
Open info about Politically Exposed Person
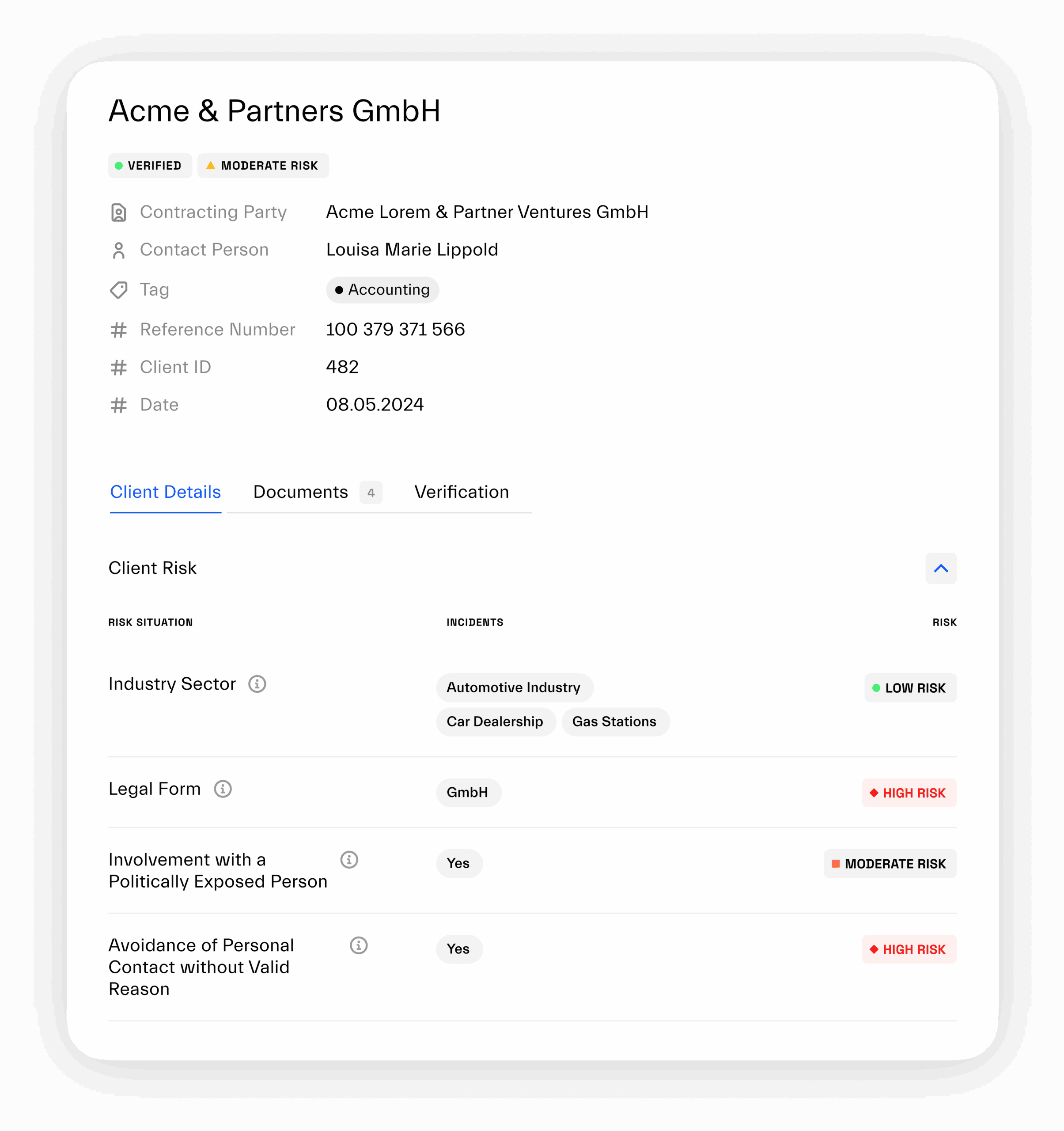click(349, 860)
